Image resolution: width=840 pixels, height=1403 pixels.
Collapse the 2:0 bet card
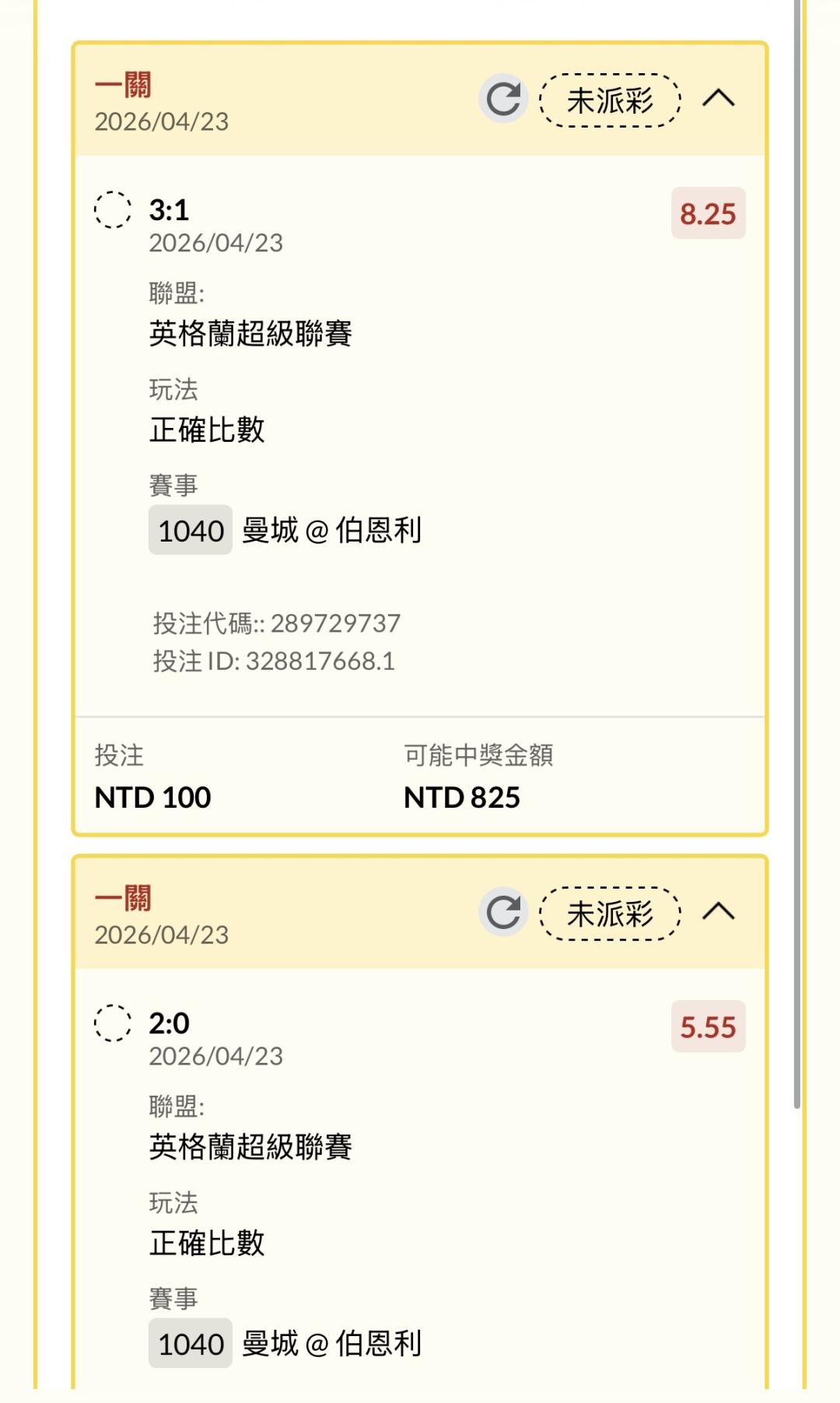coord(719,911)
